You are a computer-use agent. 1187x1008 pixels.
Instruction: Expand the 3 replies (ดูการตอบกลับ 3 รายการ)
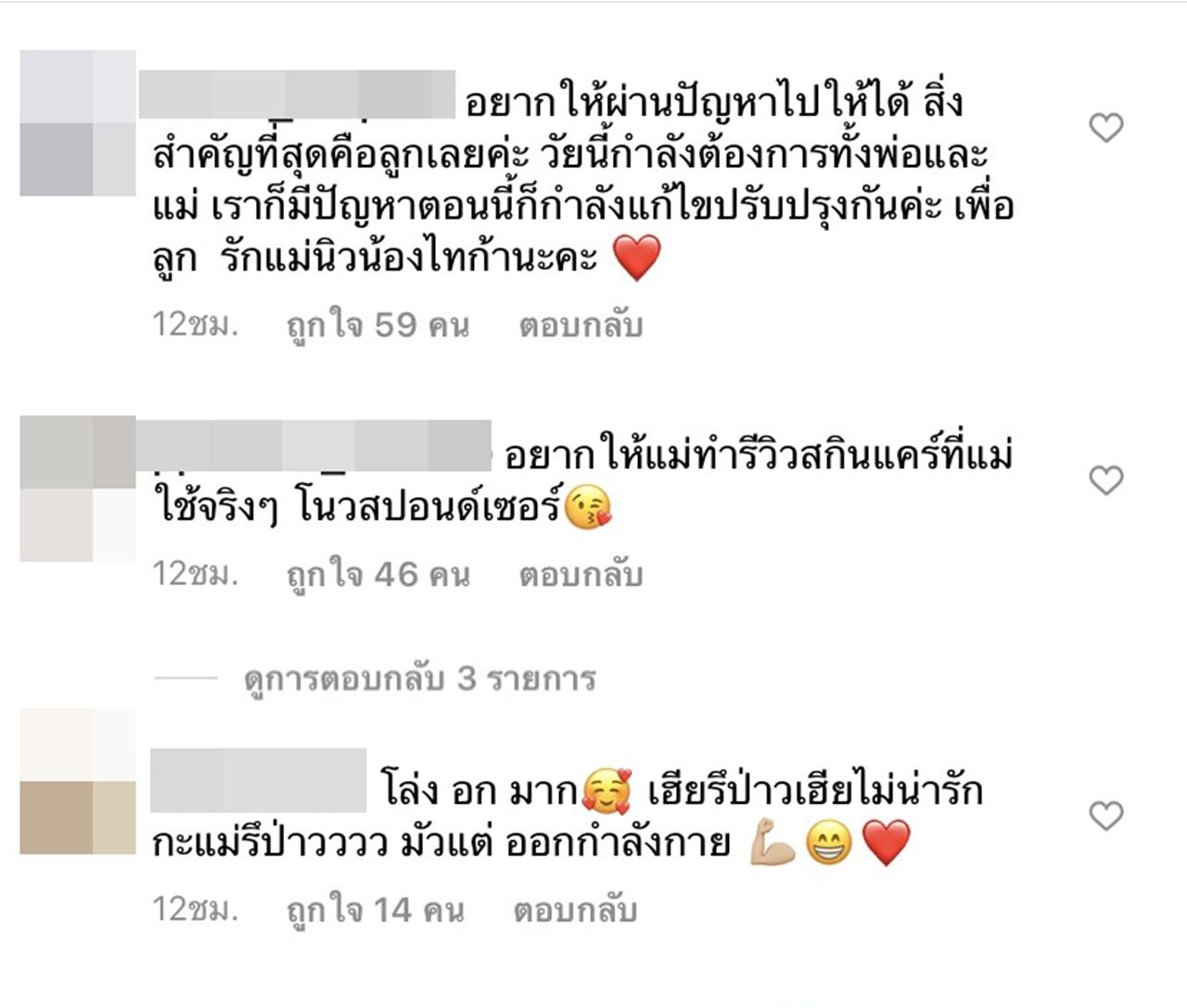click(419, 679)
